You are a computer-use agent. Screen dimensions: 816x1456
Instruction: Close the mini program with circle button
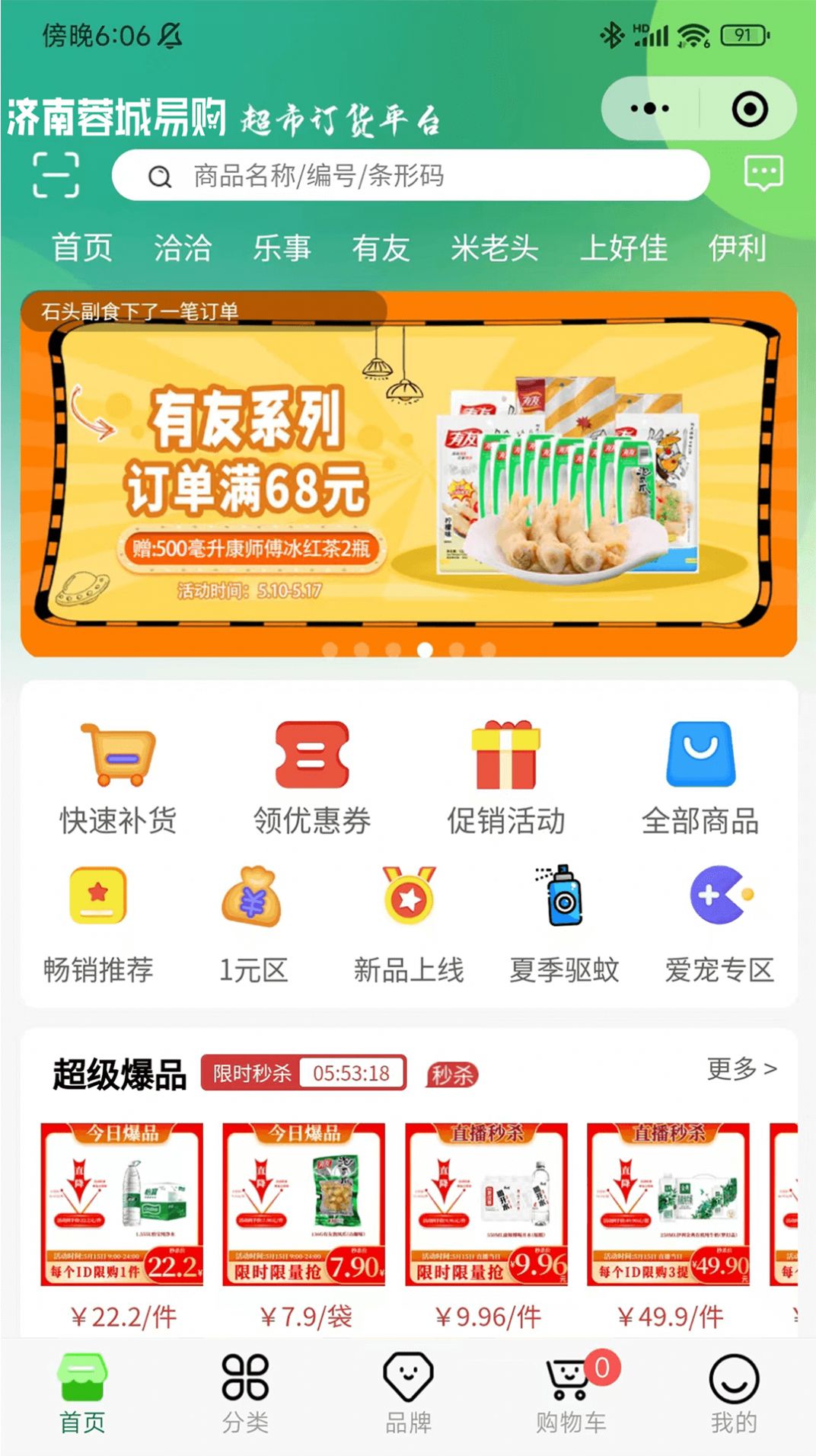[x=750, y=109]
